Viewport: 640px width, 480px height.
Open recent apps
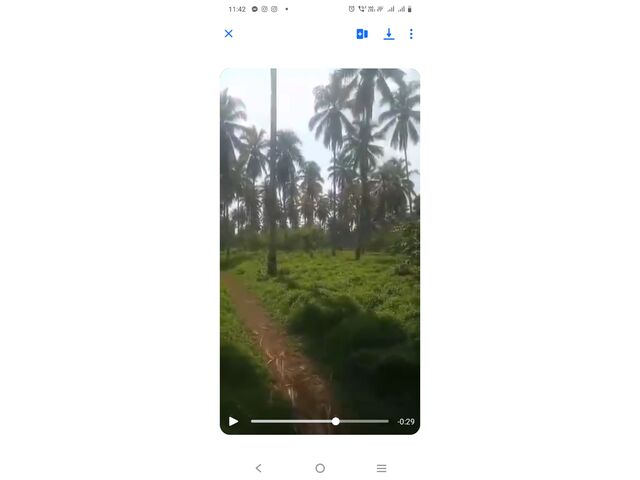click(381, 468)
